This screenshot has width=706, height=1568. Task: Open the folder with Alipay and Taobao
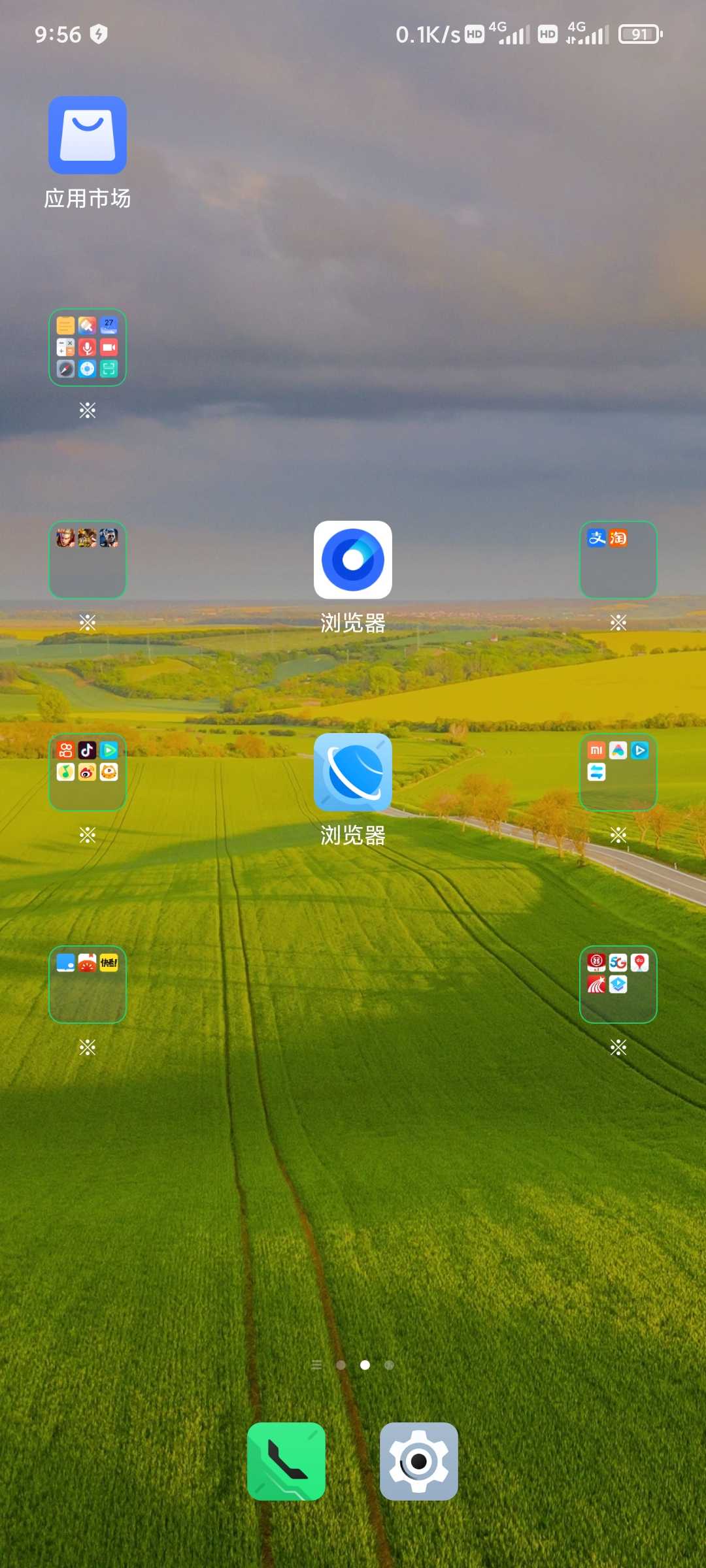[x=618, y=559]
